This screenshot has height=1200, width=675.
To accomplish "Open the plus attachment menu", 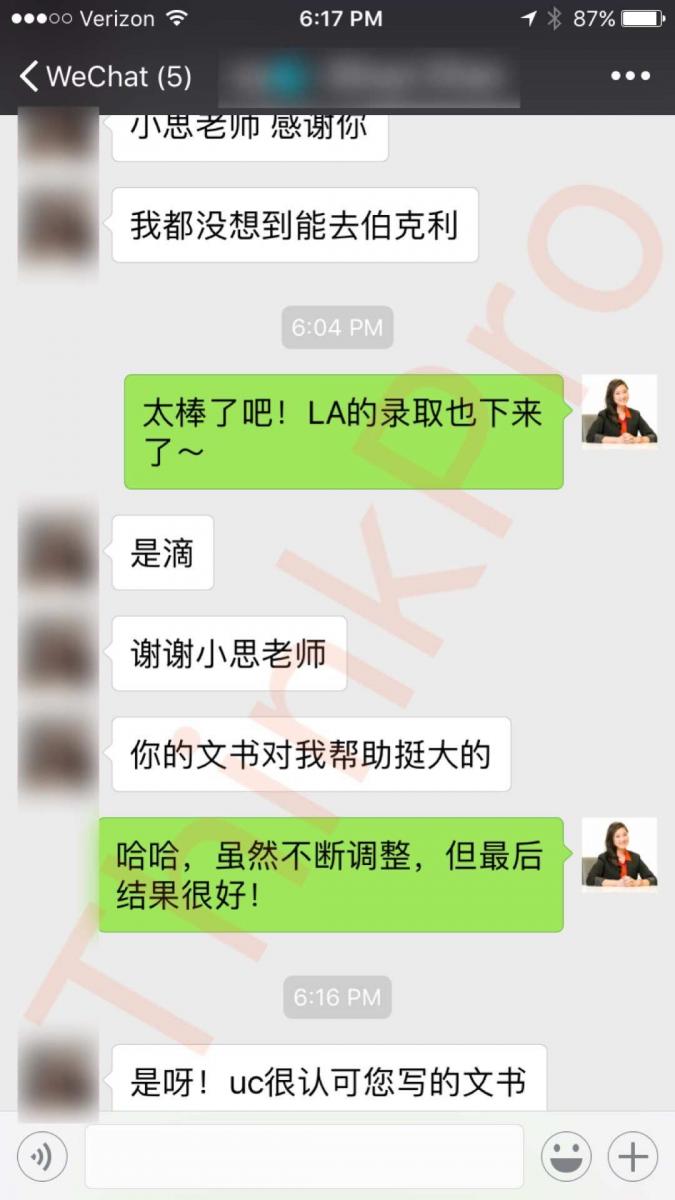I will click(x=633, y=1157).
